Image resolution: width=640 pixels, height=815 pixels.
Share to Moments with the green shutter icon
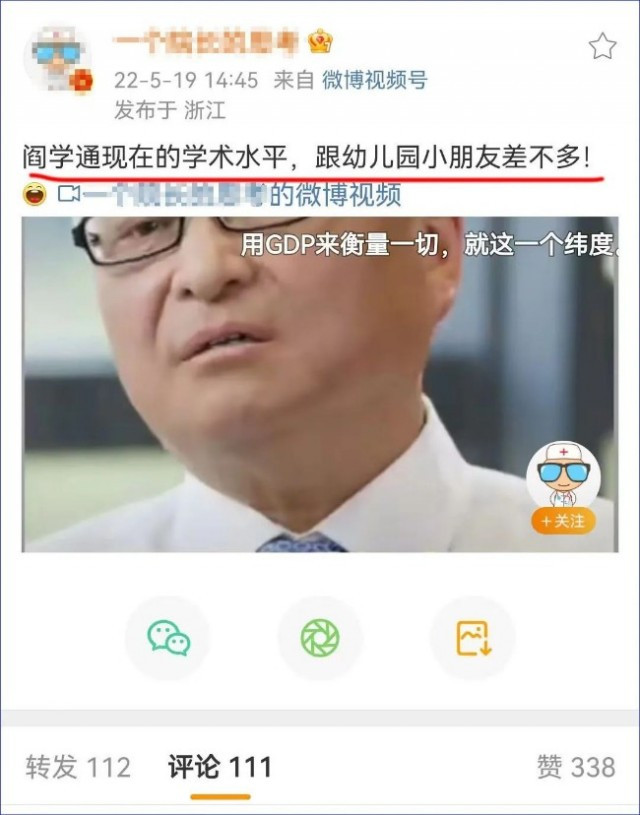[x=320, y=637]
